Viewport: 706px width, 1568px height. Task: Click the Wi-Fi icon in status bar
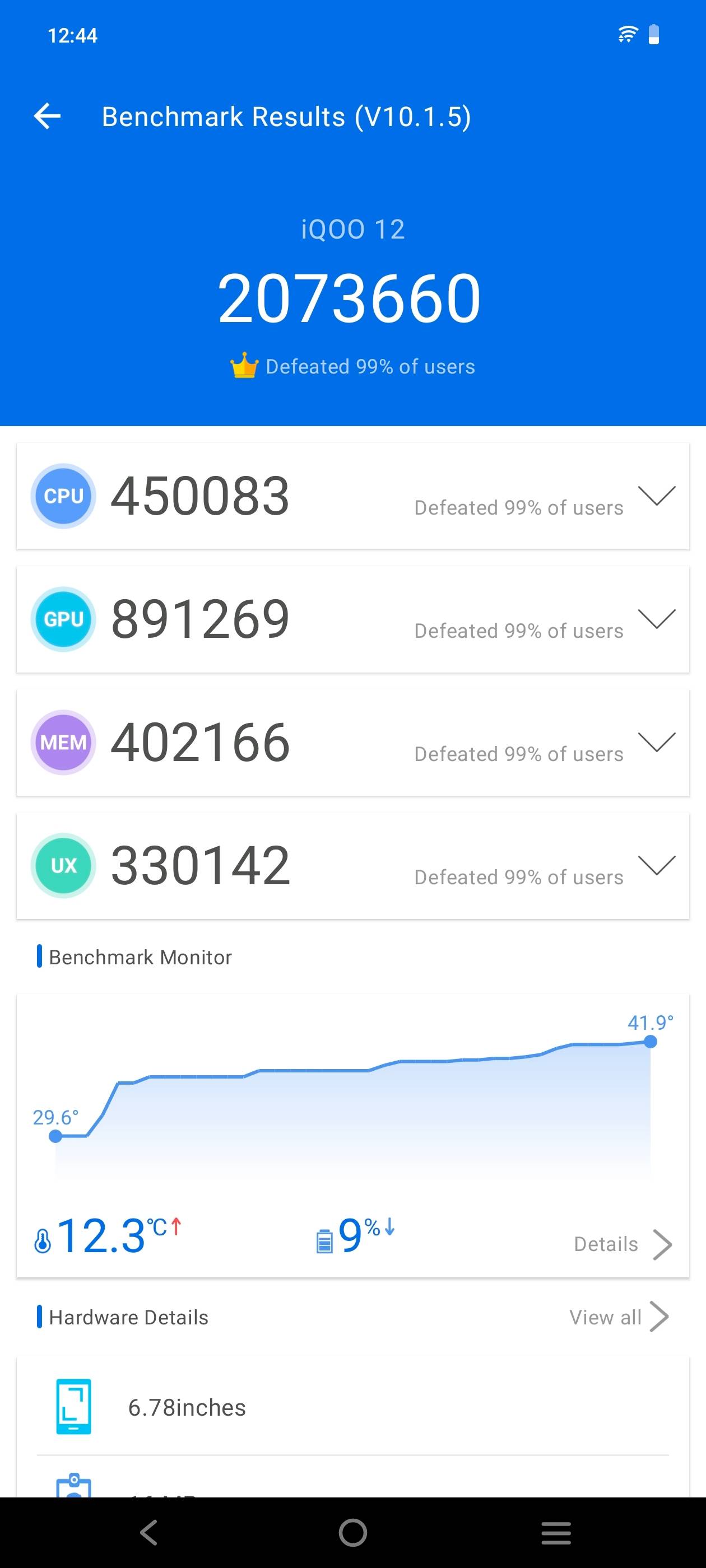[627, 35]
